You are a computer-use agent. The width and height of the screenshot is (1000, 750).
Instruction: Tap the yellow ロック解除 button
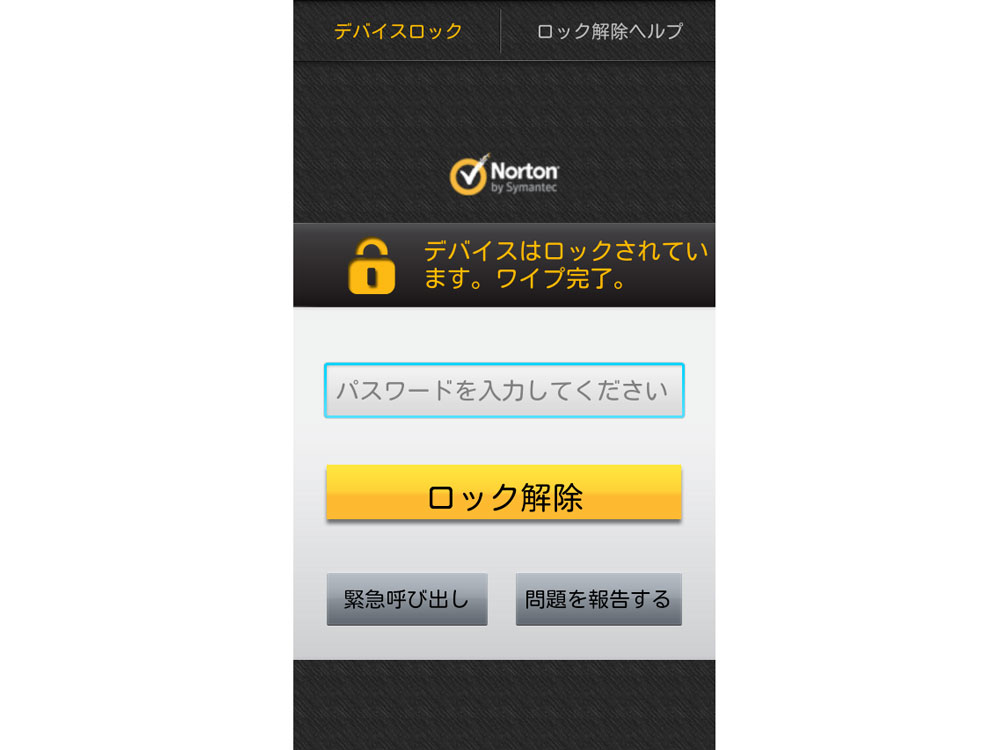[x=504, y=494]
